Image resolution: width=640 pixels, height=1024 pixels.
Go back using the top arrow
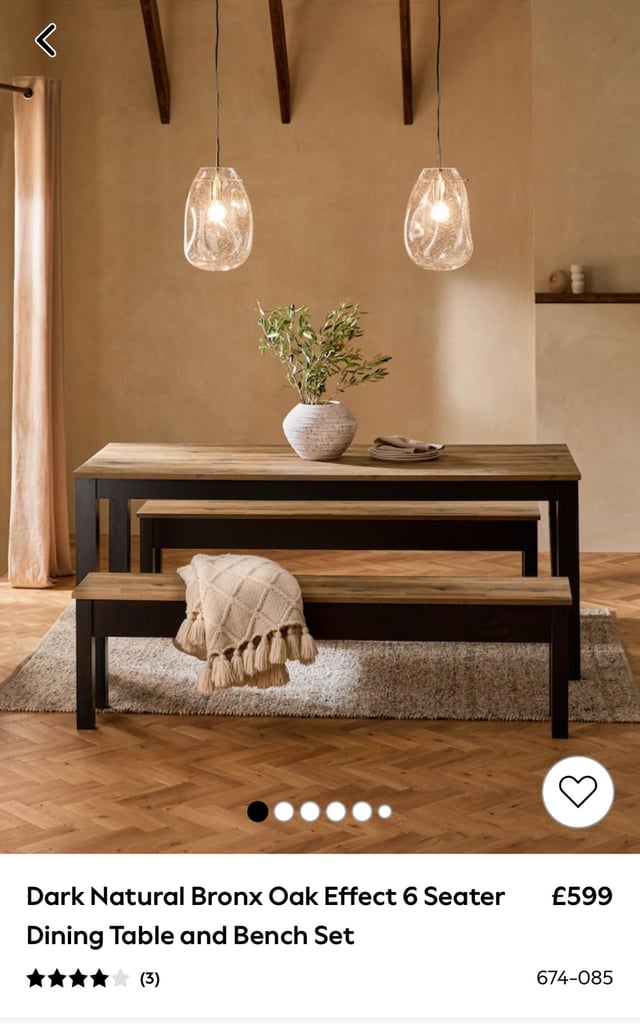click(46, 40)
